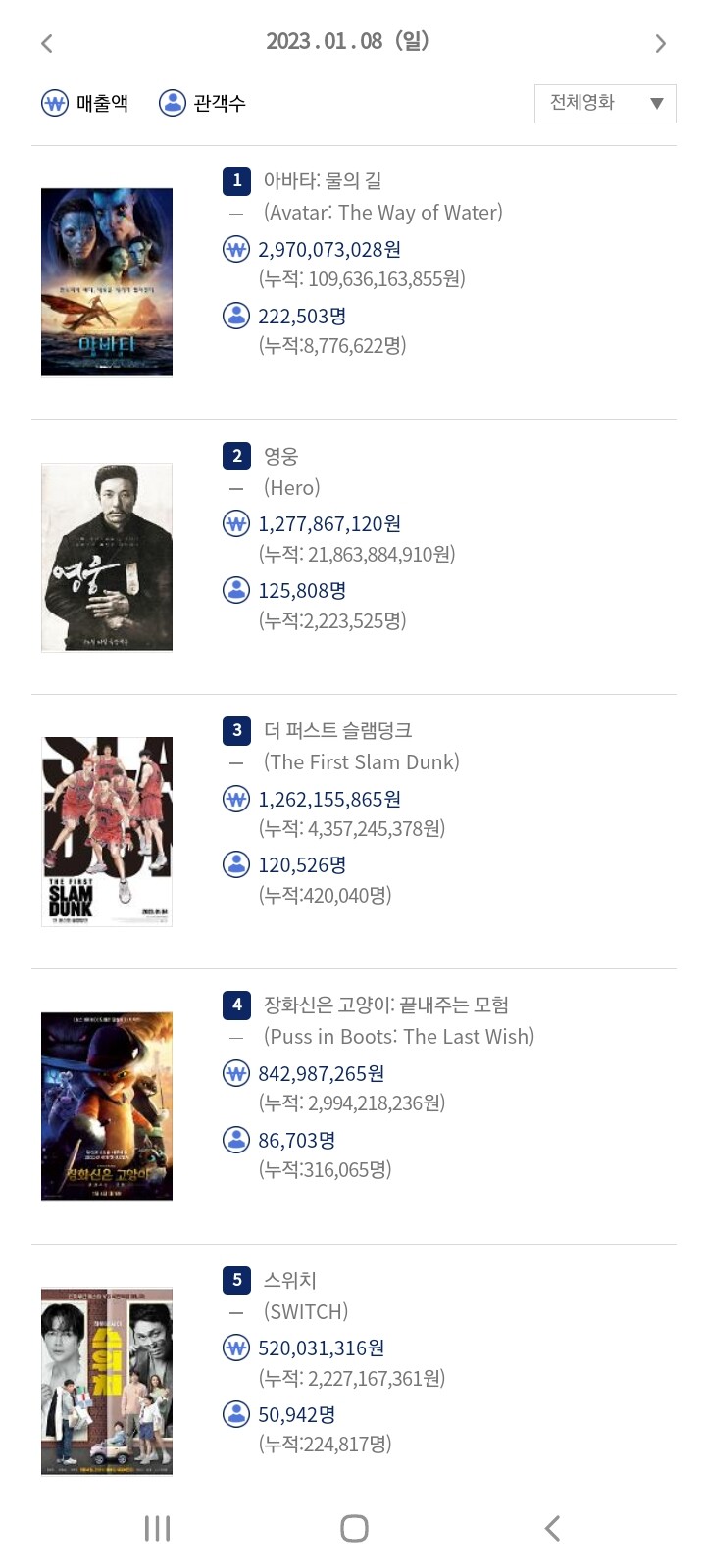
Task: Open the recent apps view
Action: point(157,1528)
